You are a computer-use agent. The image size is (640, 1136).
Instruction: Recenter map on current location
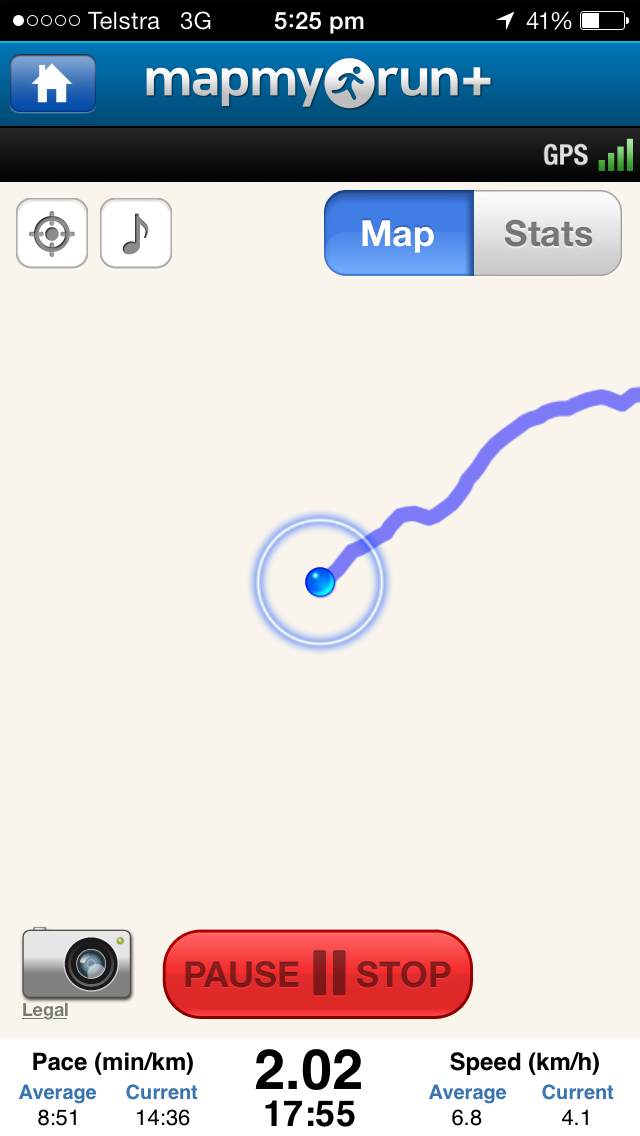(x=52, y=233)
